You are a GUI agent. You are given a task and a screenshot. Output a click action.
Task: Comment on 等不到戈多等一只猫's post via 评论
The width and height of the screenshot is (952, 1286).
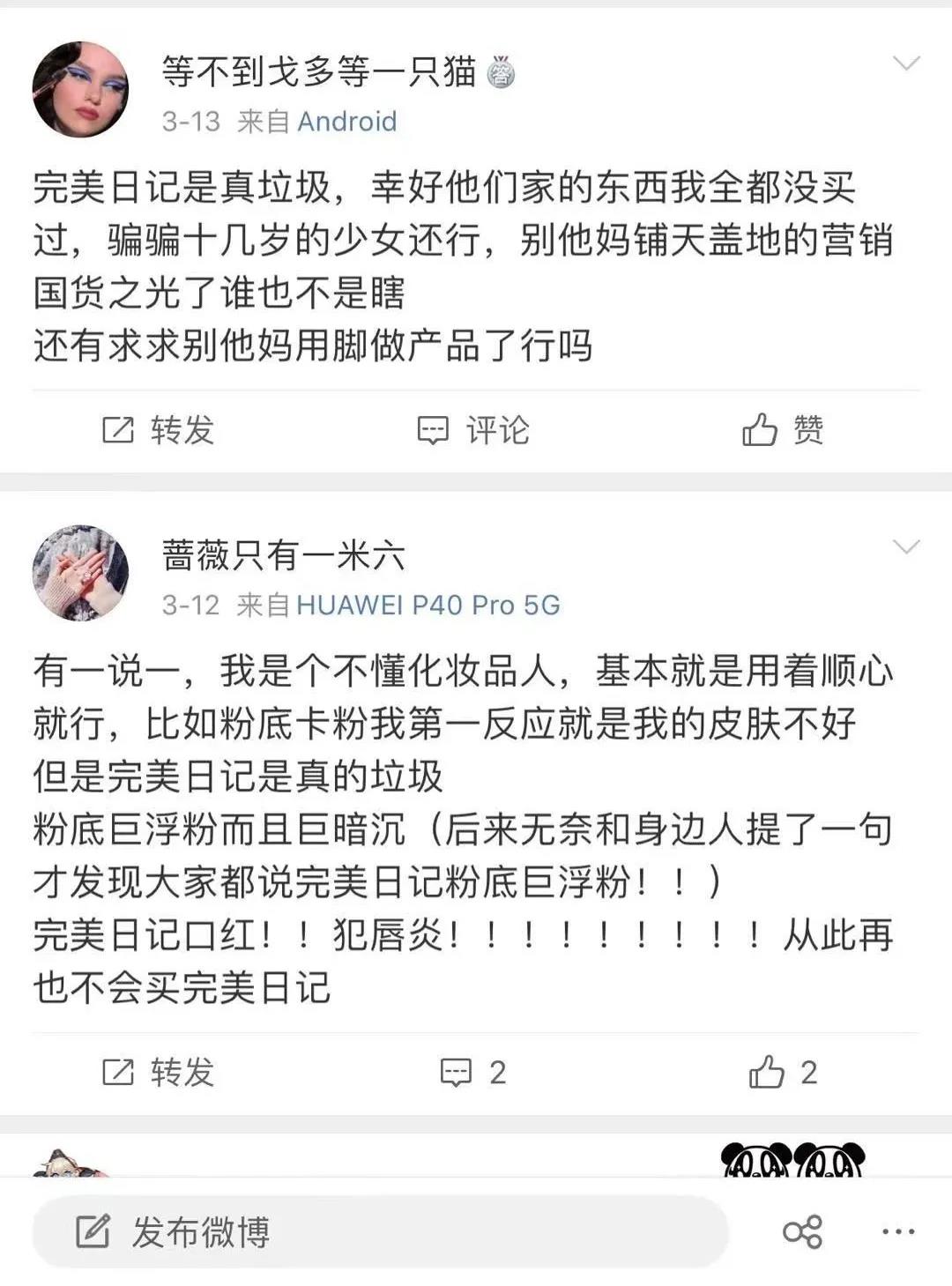pos(473,430)
